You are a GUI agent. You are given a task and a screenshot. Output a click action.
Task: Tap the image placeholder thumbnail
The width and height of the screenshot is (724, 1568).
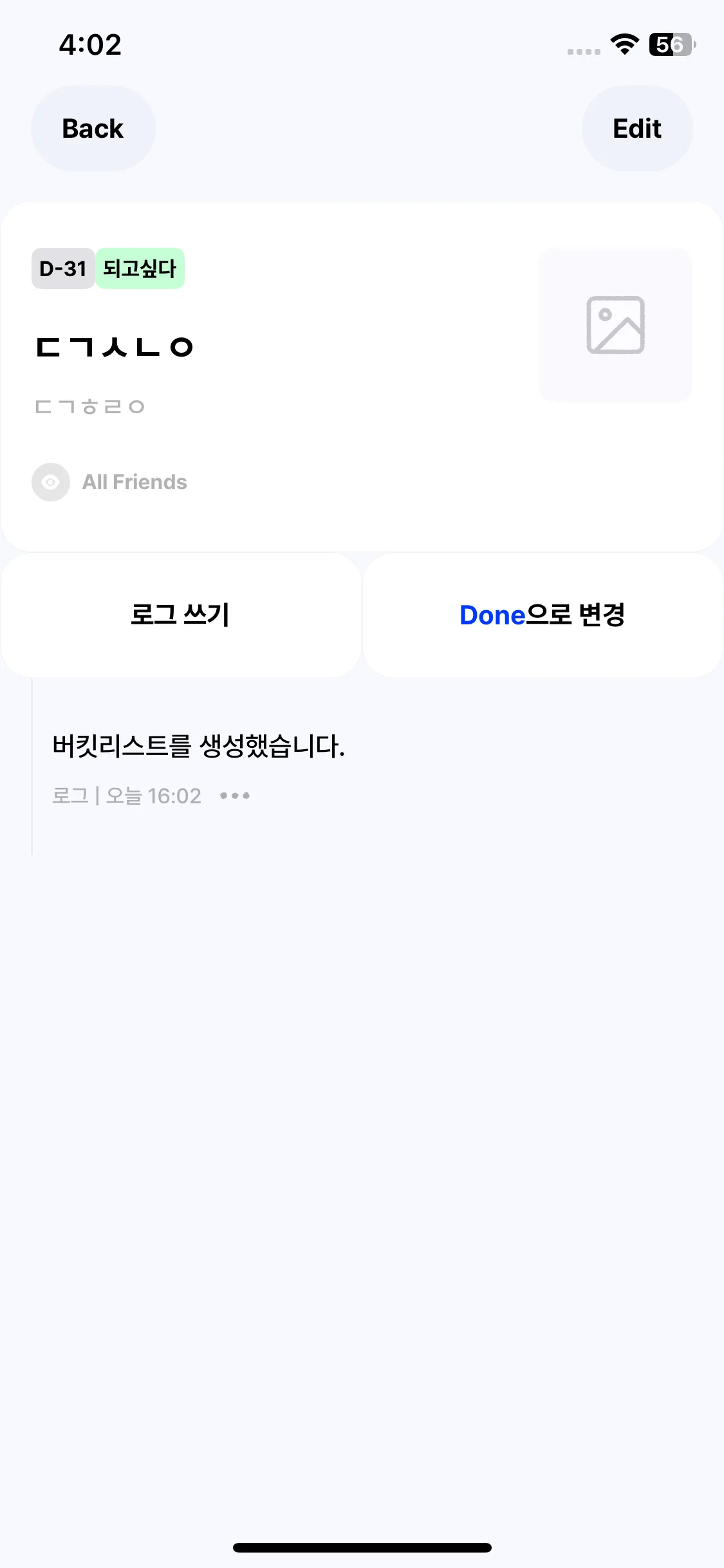pyautogui.click(x=615, y=325)
